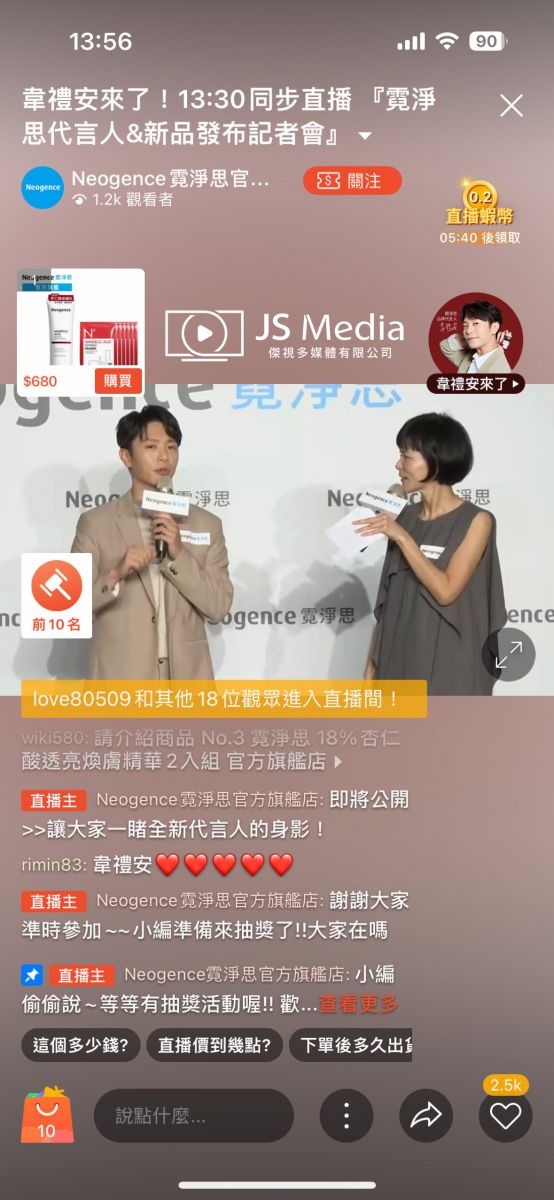This screenshot has height=1200, width=554.
Task: Expand the live stream title dropdown
Action: tap(365, 135)
